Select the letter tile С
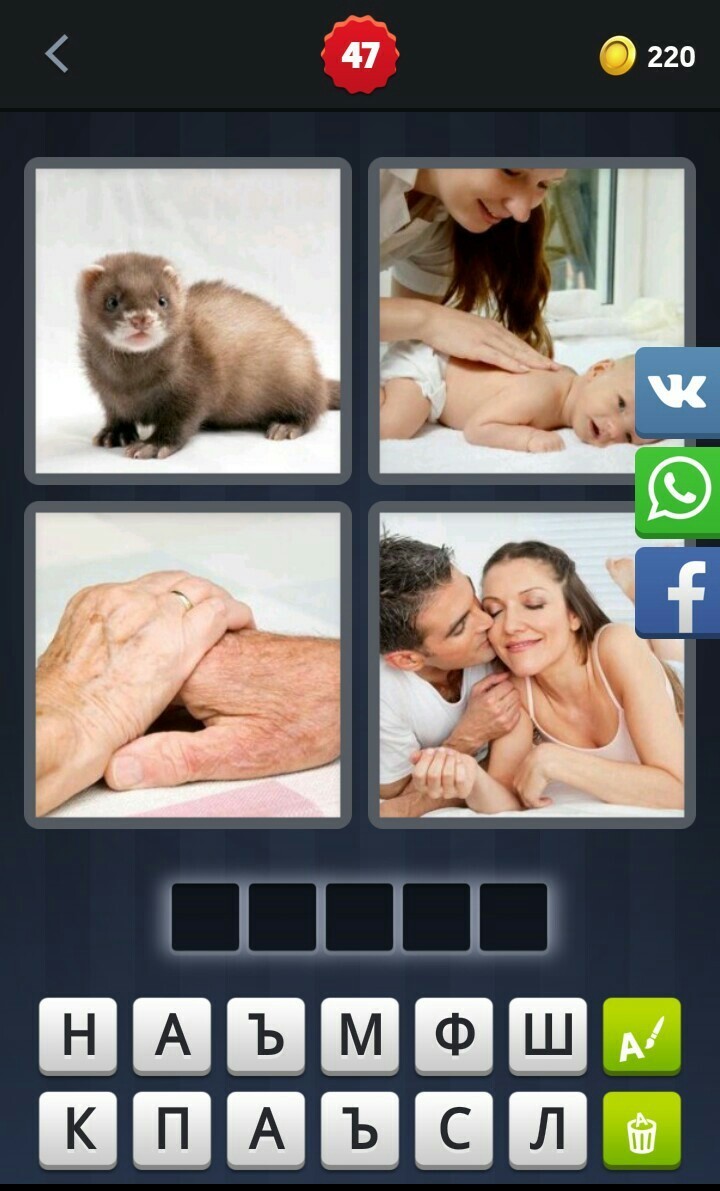720x1191 pixels. (x=454, y=1130)
